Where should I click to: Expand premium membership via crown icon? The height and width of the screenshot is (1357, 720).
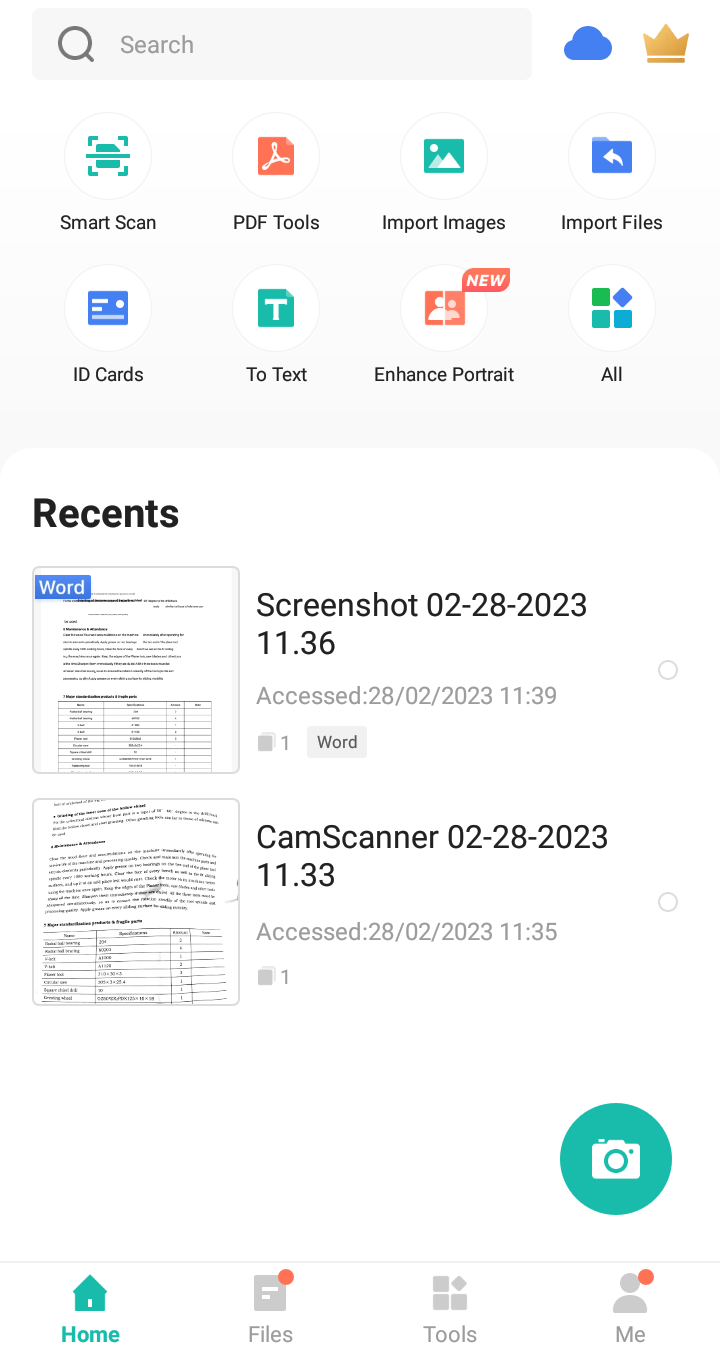665,43
